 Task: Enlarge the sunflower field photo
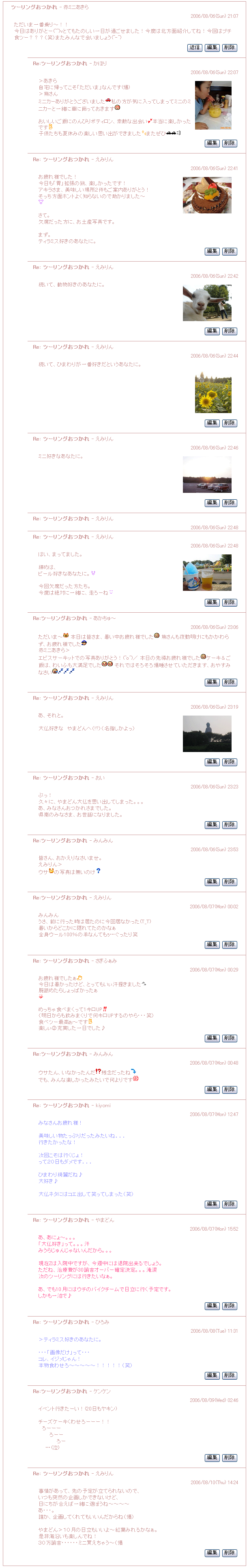[213, 393]
